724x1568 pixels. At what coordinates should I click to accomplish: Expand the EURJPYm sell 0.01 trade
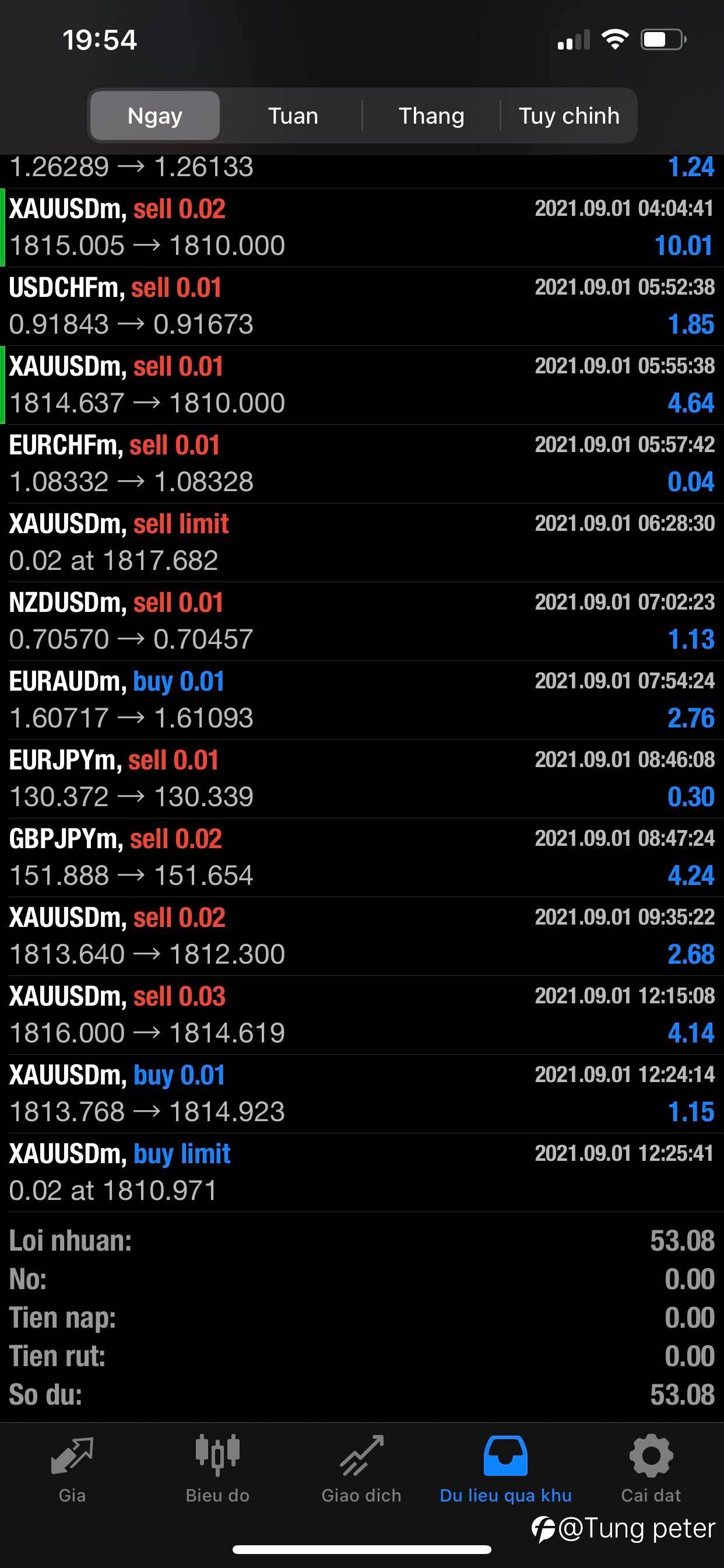point(362,779)
